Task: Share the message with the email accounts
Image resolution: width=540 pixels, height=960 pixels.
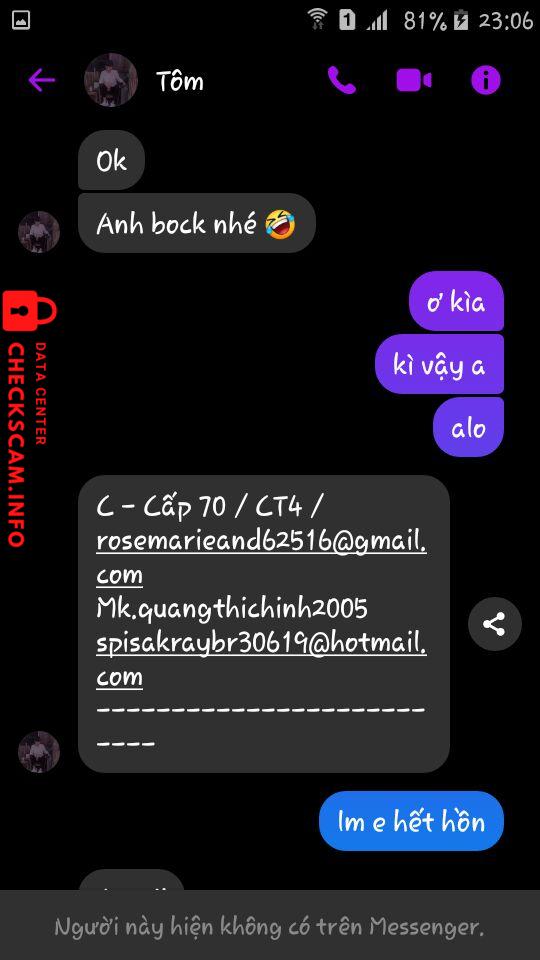Action: click(x=495, y=624)
